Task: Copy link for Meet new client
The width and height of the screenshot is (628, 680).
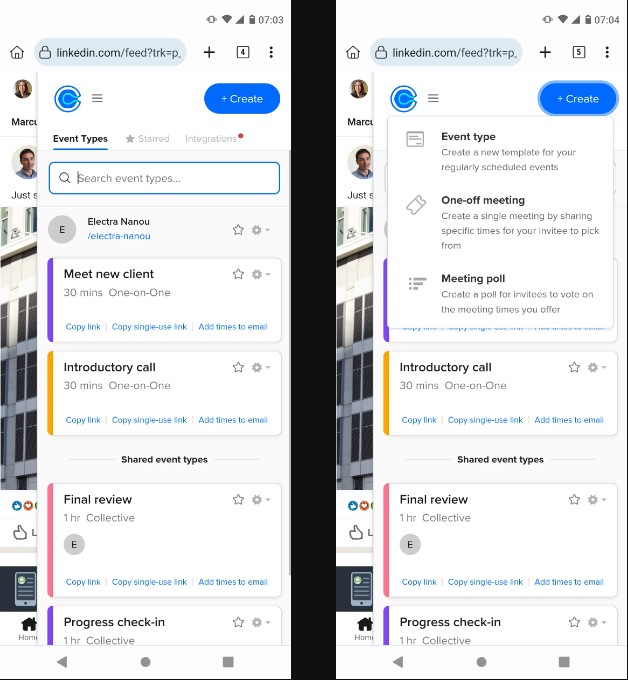Action: 83,326
